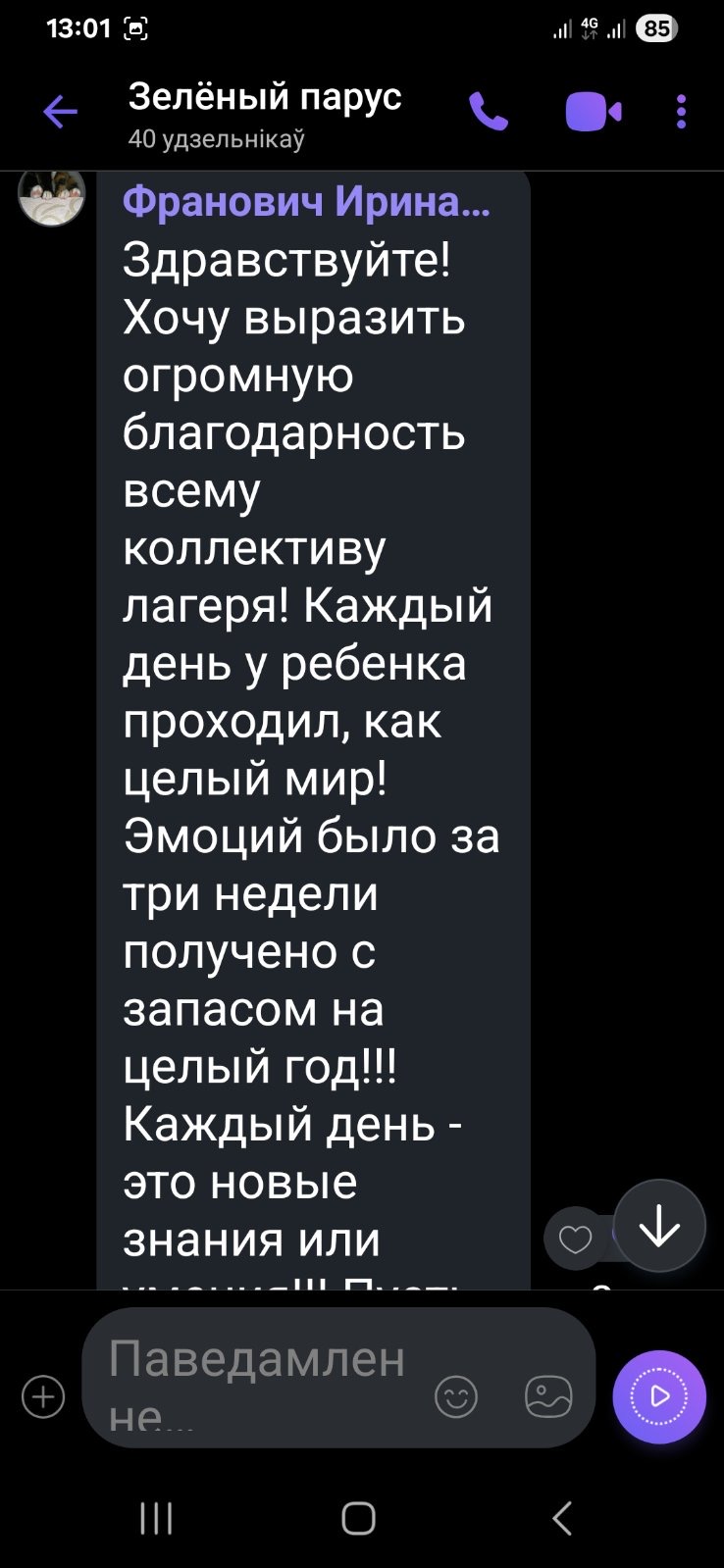
Task: Open the emoji and sticker picker
Action: tap(456, 1396)
